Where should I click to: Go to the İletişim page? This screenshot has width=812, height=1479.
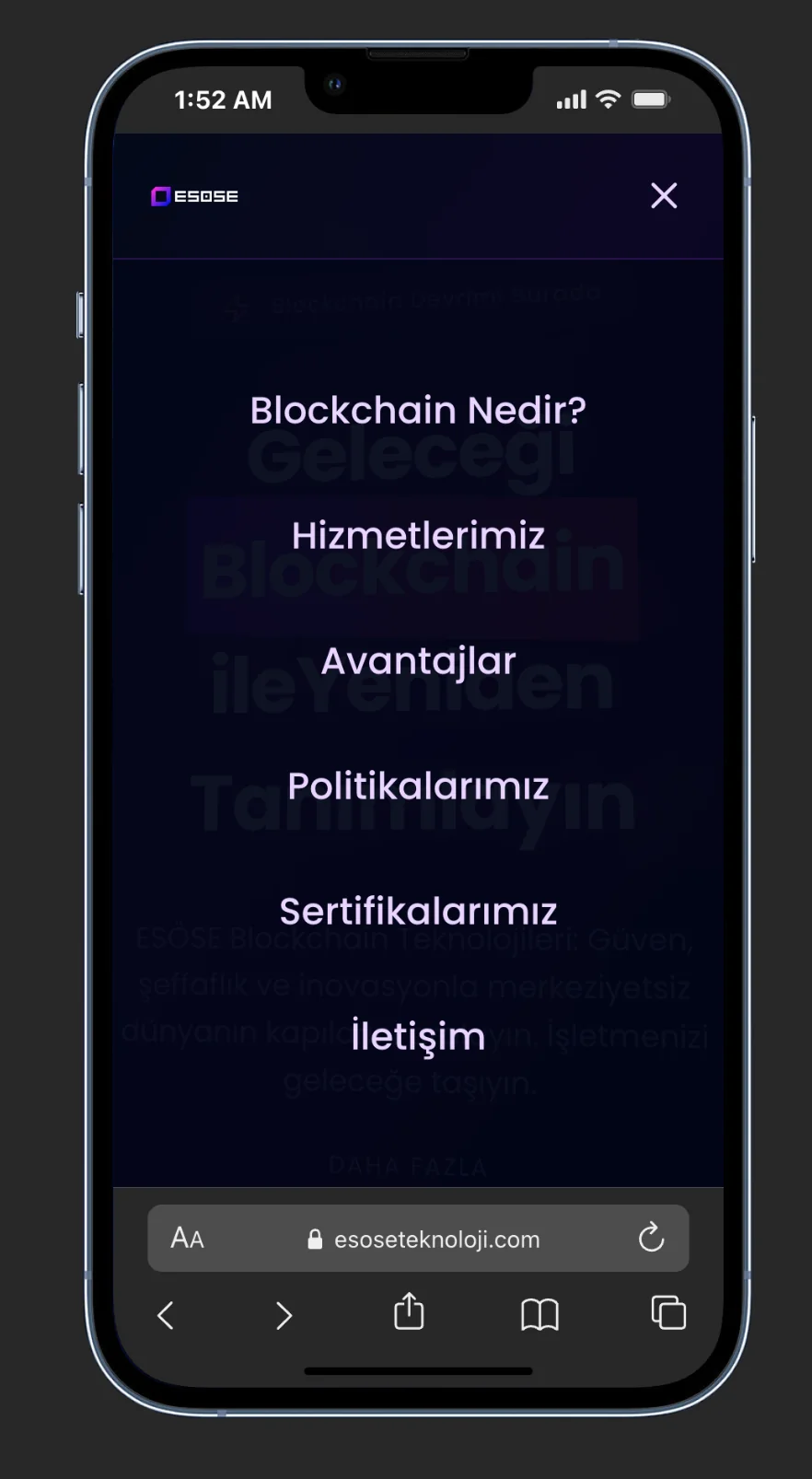(418, 1036)
